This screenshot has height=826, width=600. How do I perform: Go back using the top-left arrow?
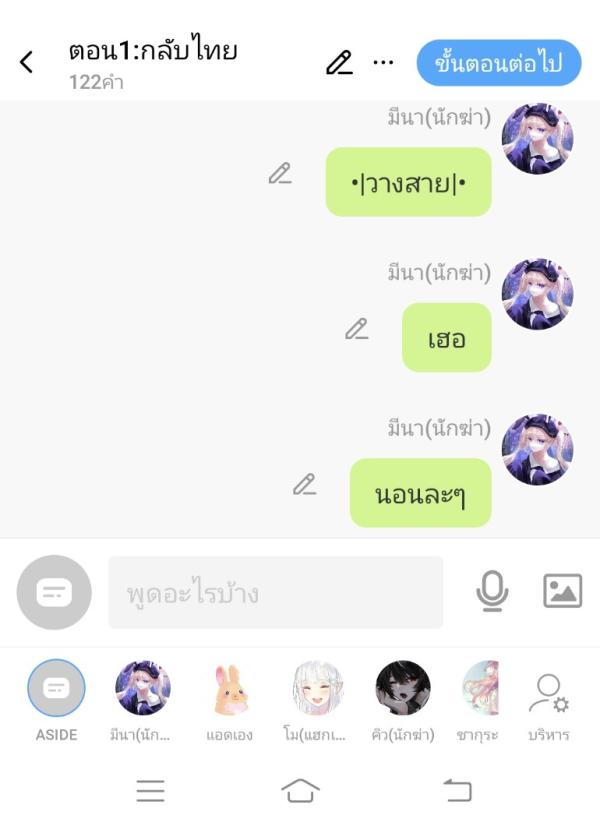point(26,62)
